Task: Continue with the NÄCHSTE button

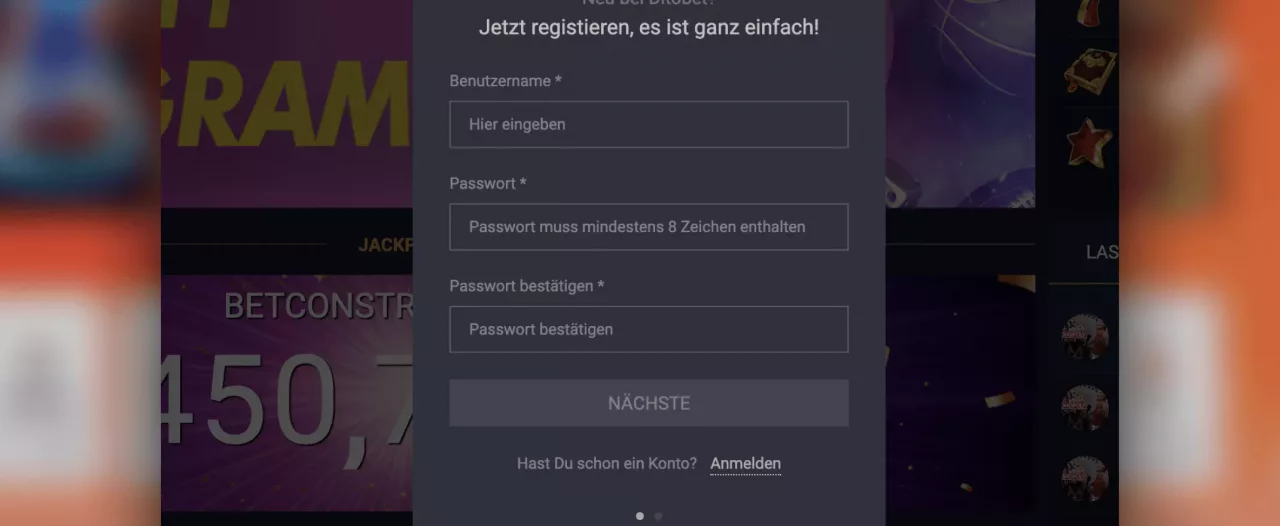Action: coord(648,403)
